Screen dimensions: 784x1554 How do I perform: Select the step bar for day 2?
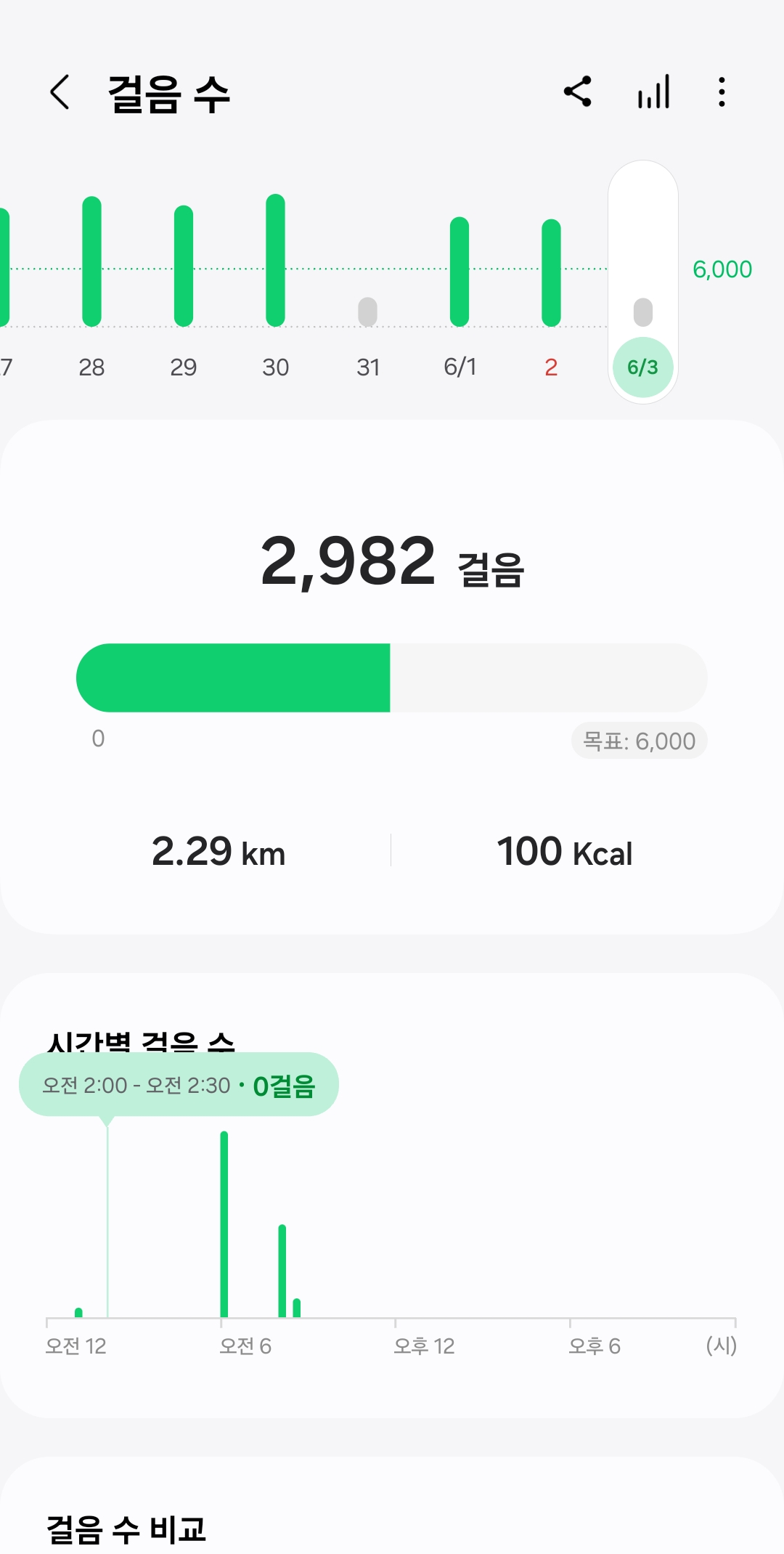click(552, 273)
